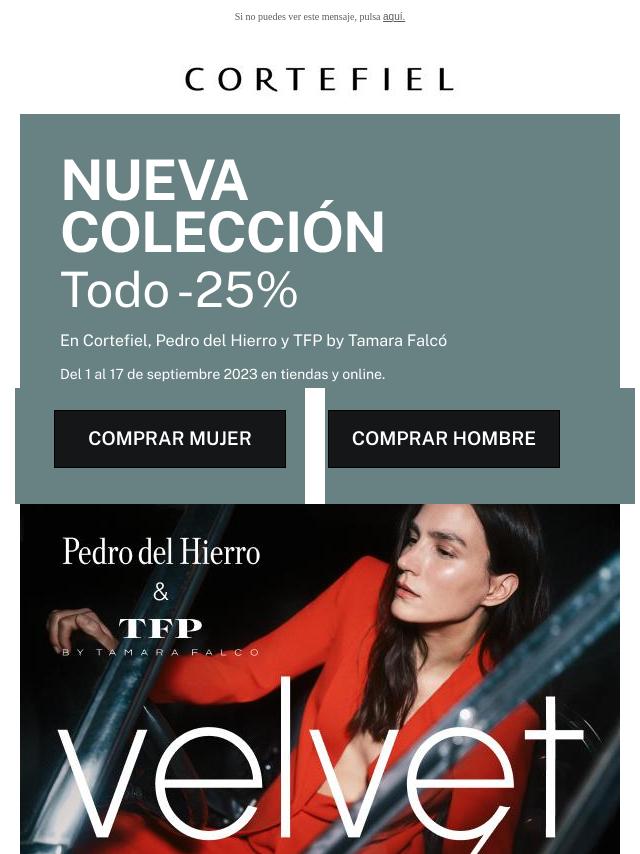This screenshot has width=640, height=854.
Task: Tap the COMPRAR MUJER button
Action: 170,439
